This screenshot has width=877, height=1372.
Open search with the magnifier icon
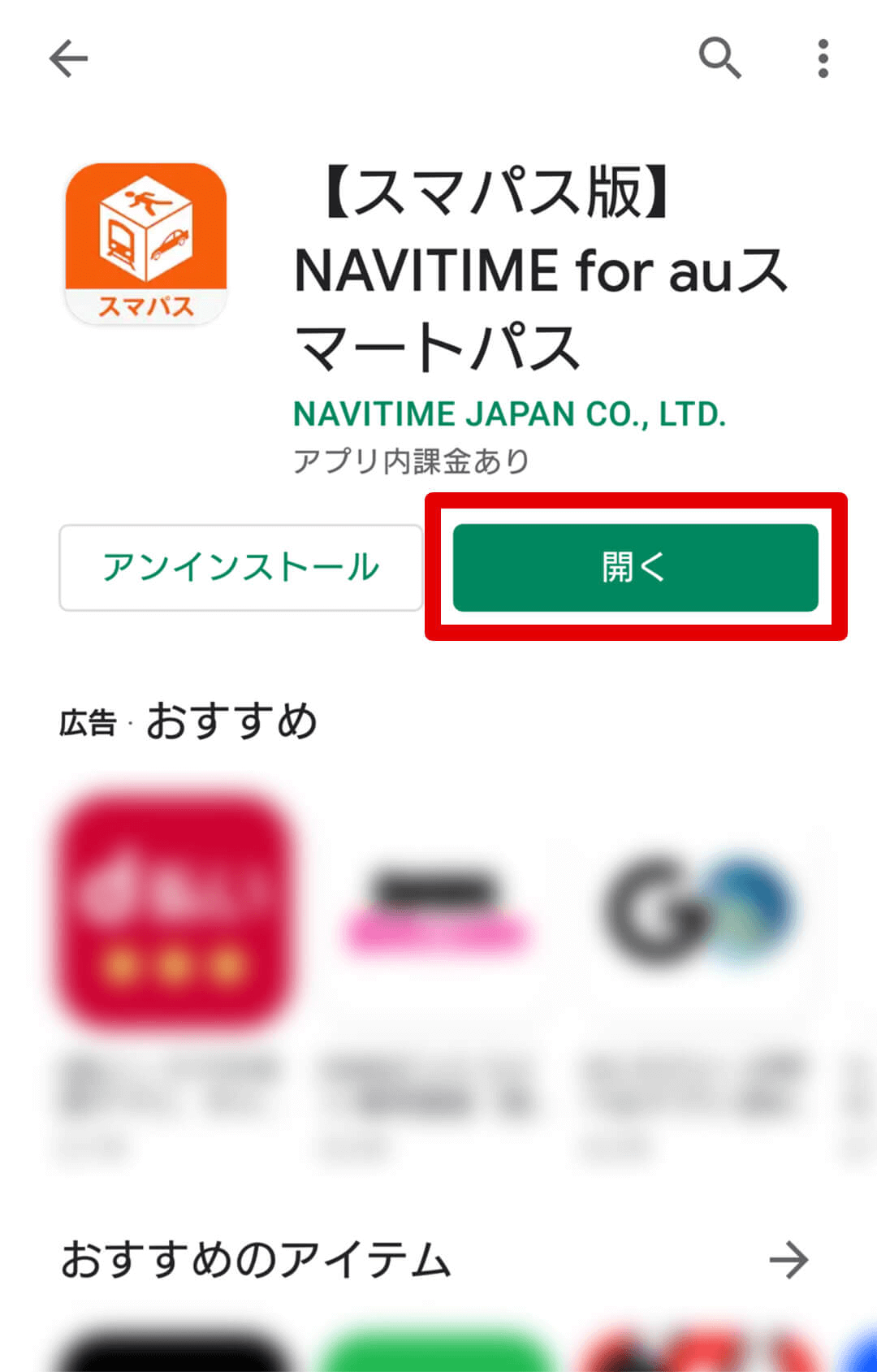[x=719, y=58]
